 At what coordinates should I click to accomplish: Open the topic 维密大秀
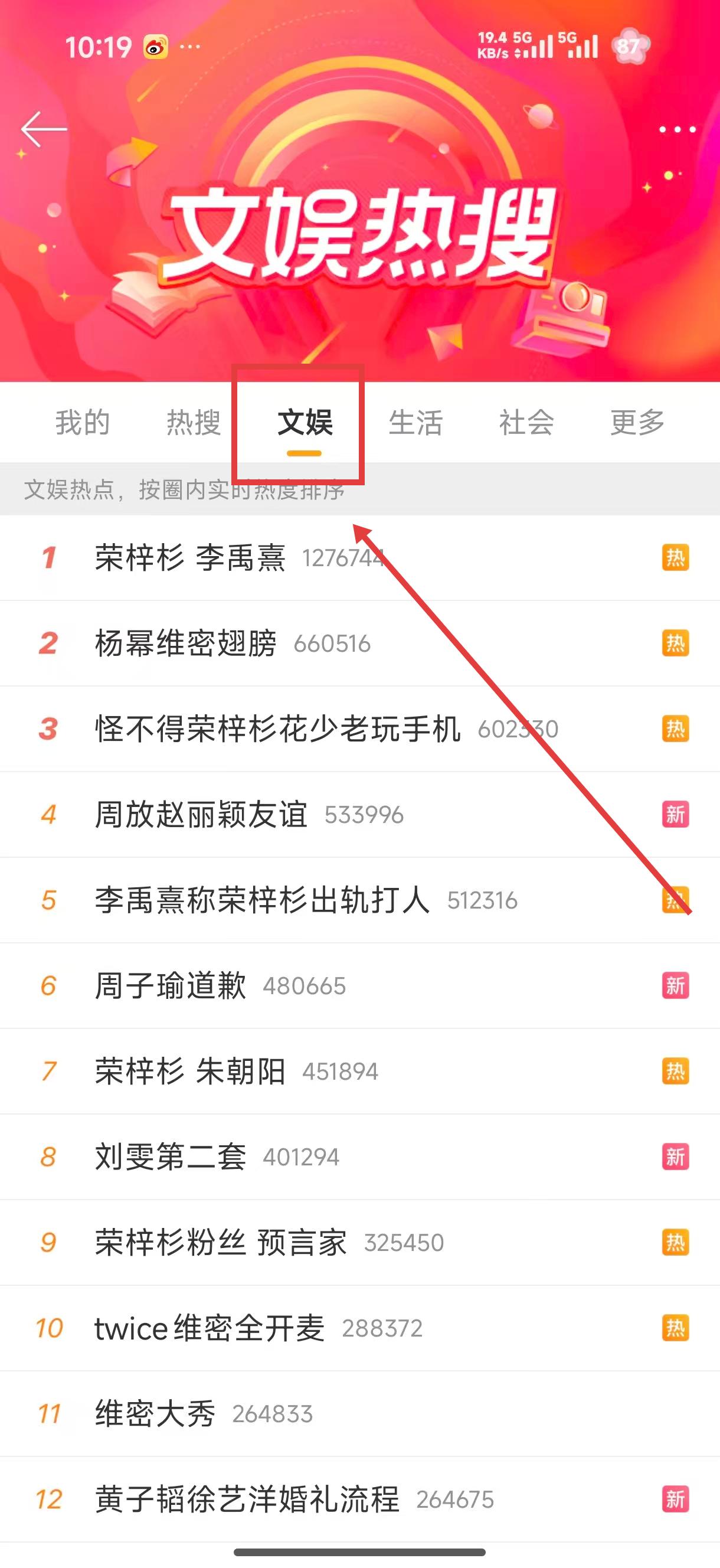point(155,1414)
